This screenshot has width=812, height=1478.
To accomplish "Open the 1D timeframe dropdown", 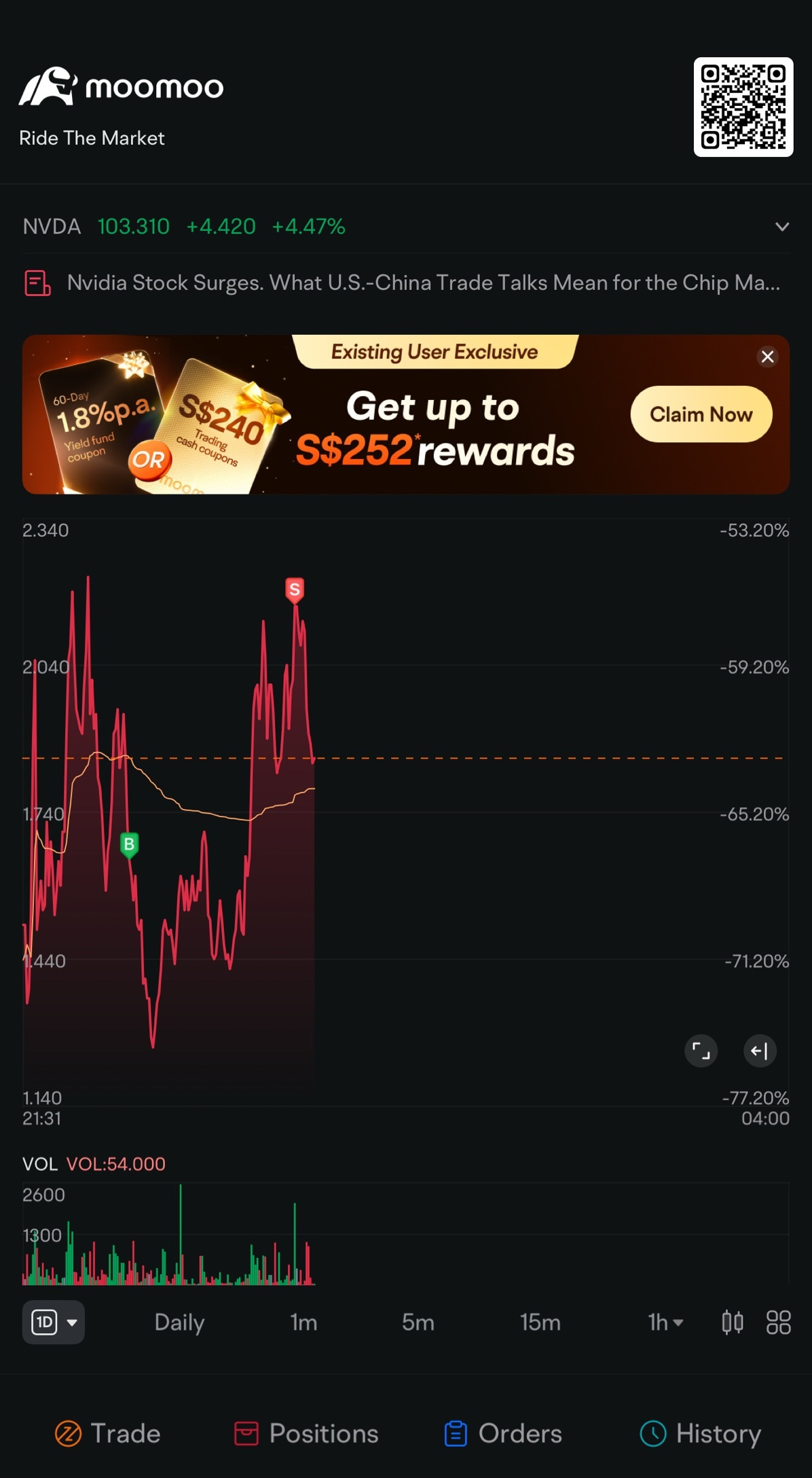I will (x=54, y=1322).
